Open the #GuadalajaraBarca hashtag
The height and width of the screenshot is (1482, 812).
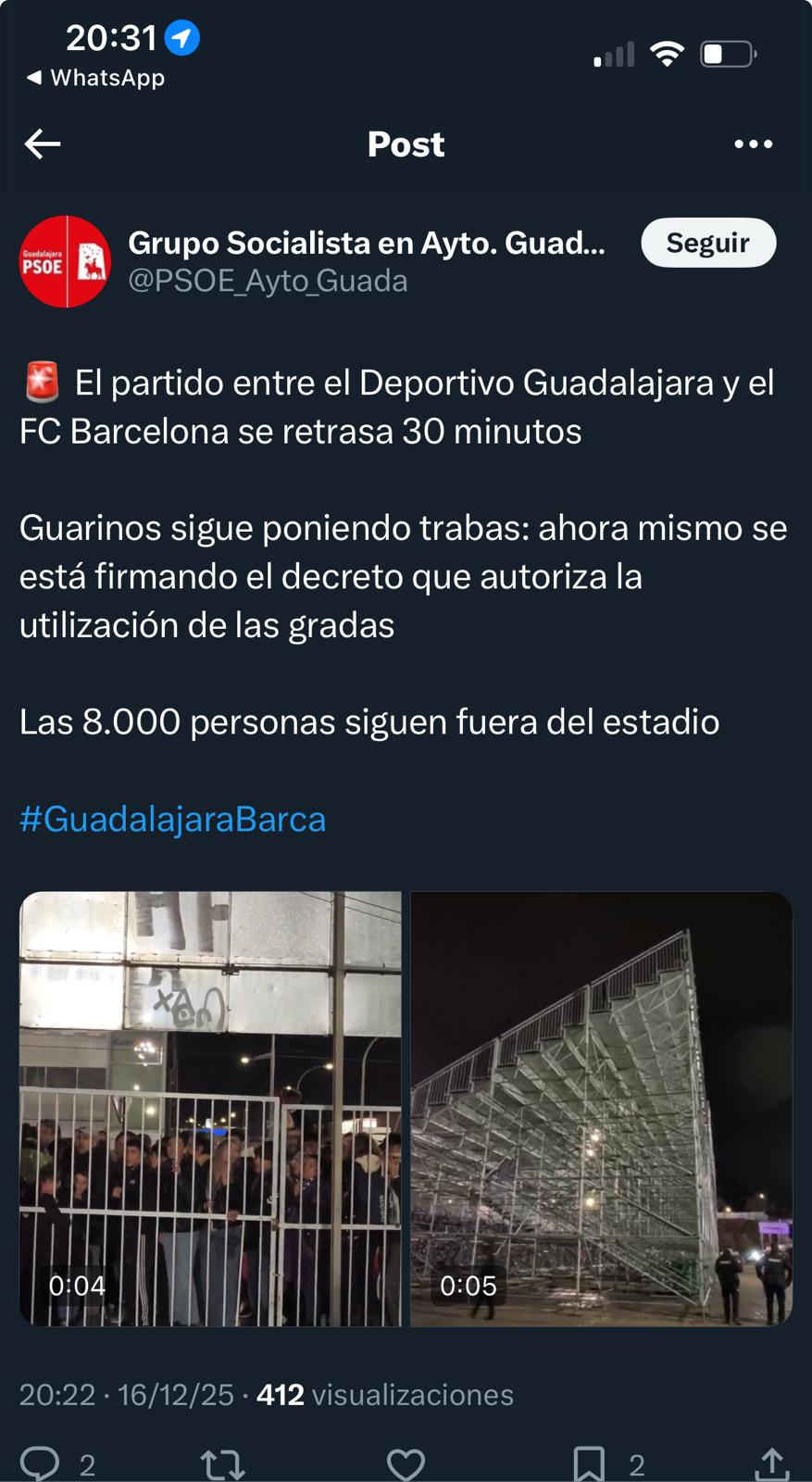[173, 819]
